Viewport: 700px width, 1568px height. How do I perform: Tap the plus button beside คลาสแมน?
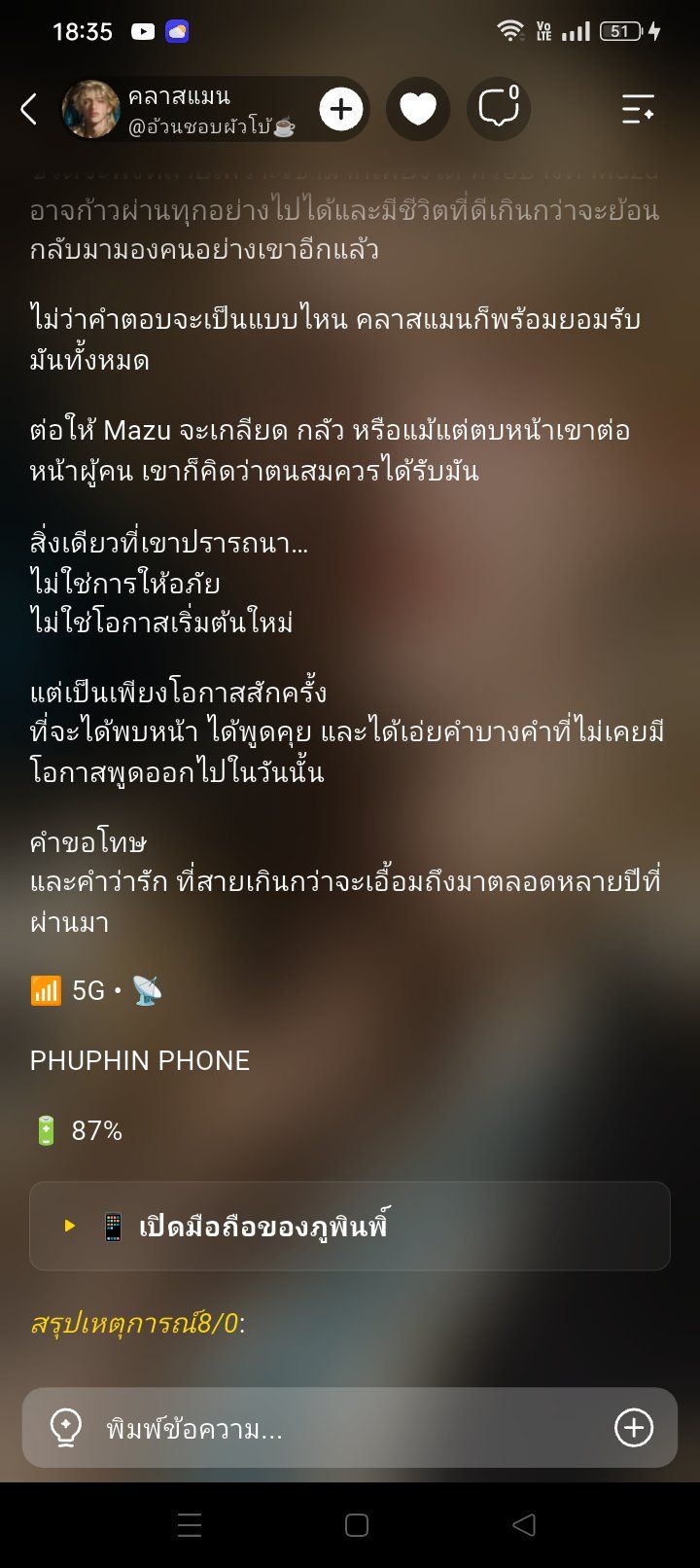click(x=340, y=109)
